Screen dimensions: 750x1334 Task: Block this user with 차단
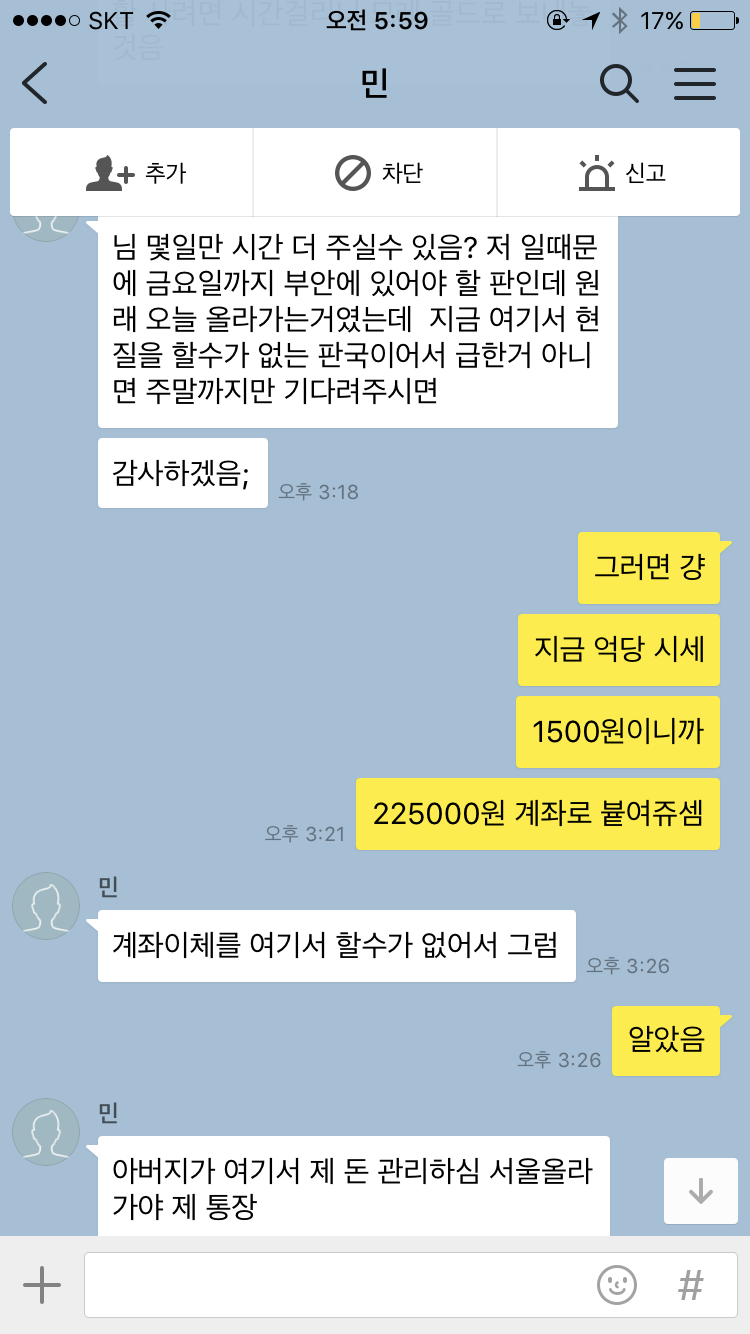[x=377, y=173]
